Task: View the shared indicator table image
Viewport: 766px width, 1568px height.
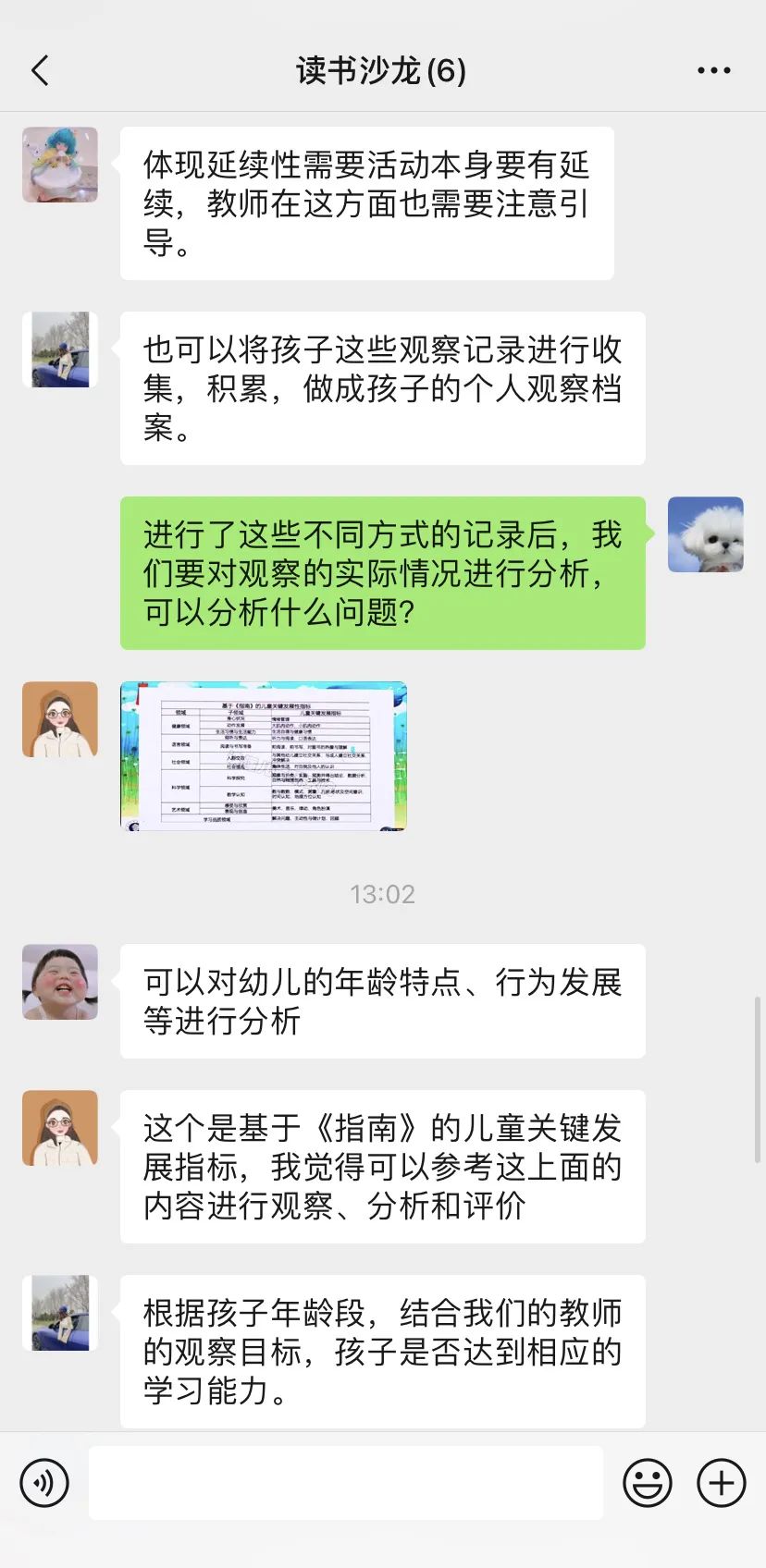Action: click(x=264, y=756)
